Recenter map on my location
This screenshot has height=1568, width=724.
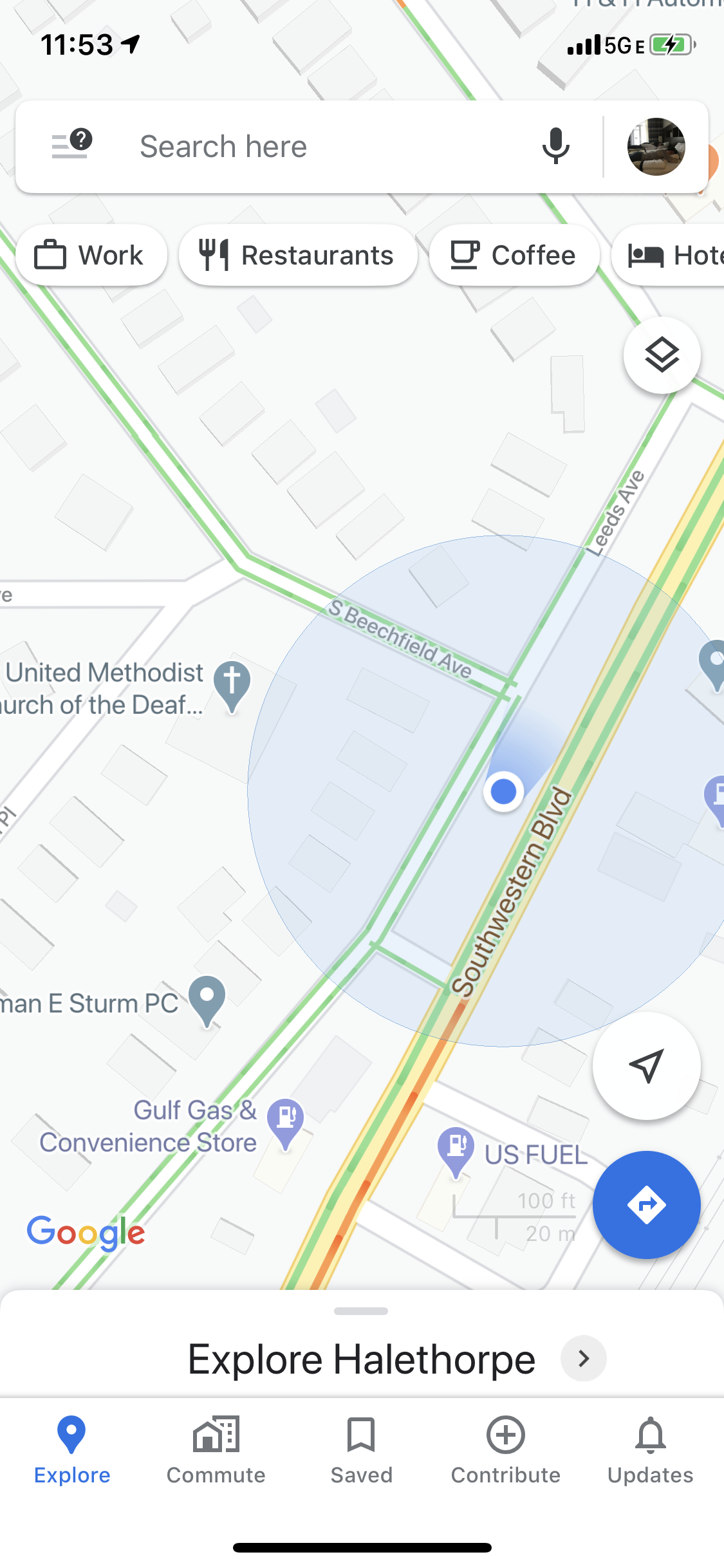tap(646, 1066)
